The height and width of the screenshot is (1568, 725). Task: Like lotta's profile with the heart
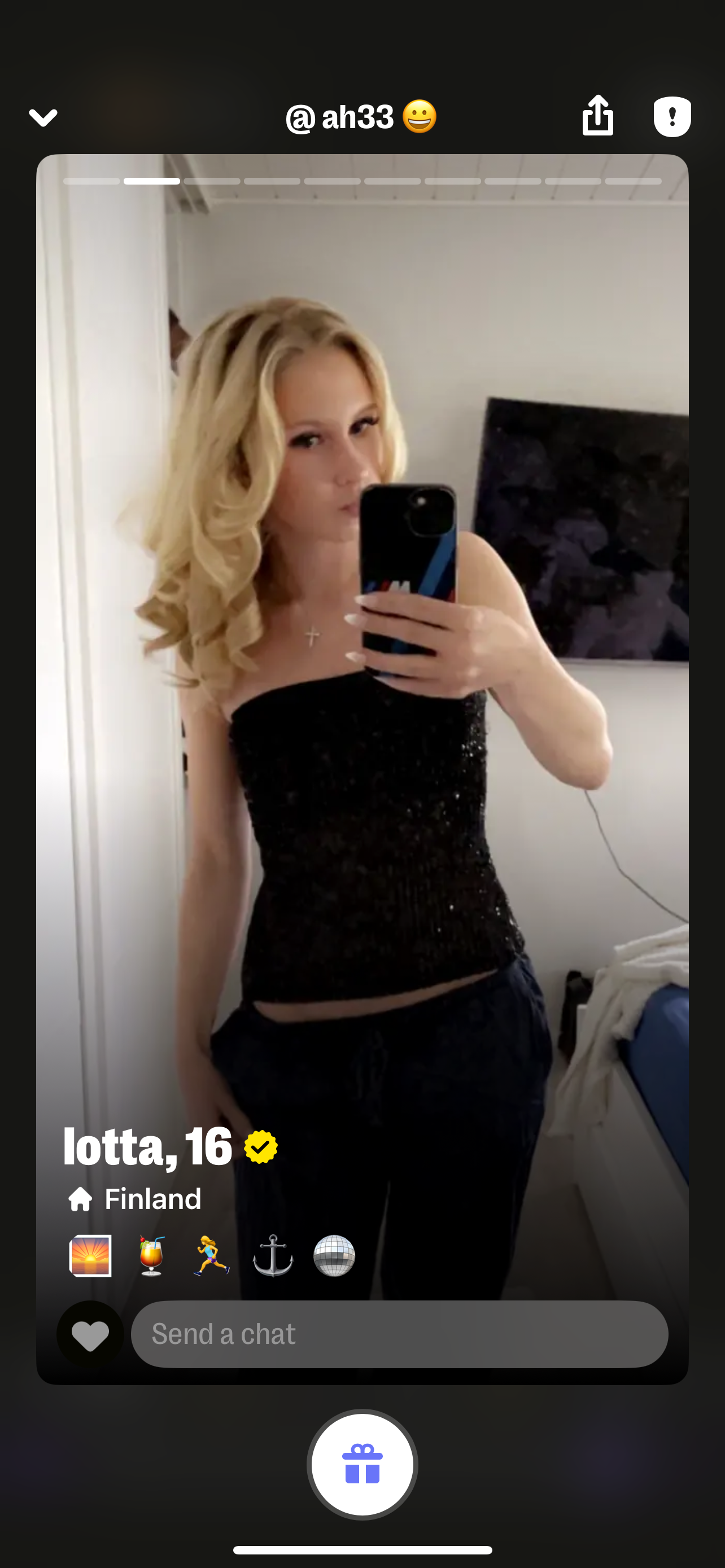90,1335
